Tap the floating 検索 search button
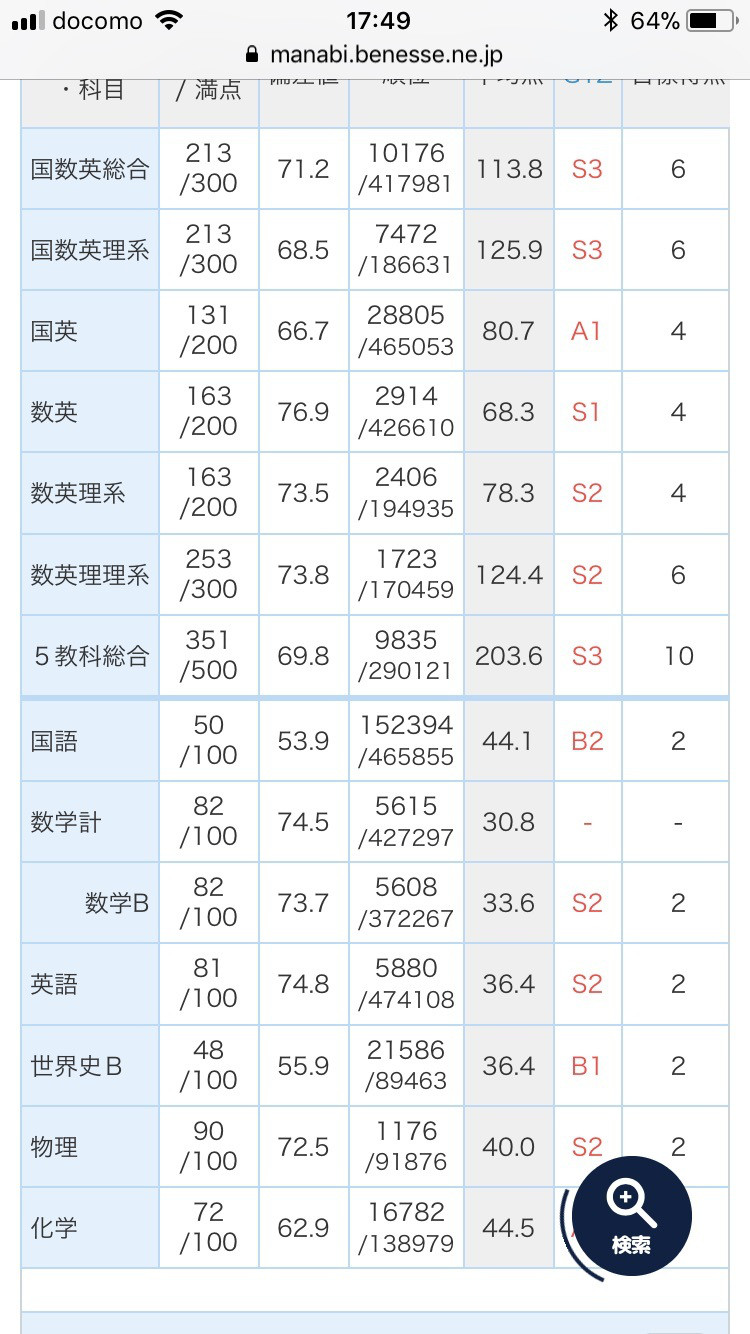The width and height of the screenshot is (750, 1334). pos(632,1216)
